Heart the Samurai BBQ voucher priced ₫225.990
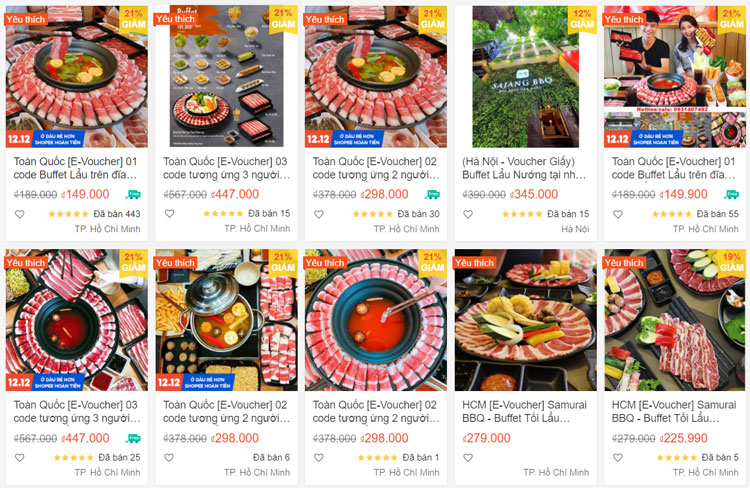 click(618, 458)
